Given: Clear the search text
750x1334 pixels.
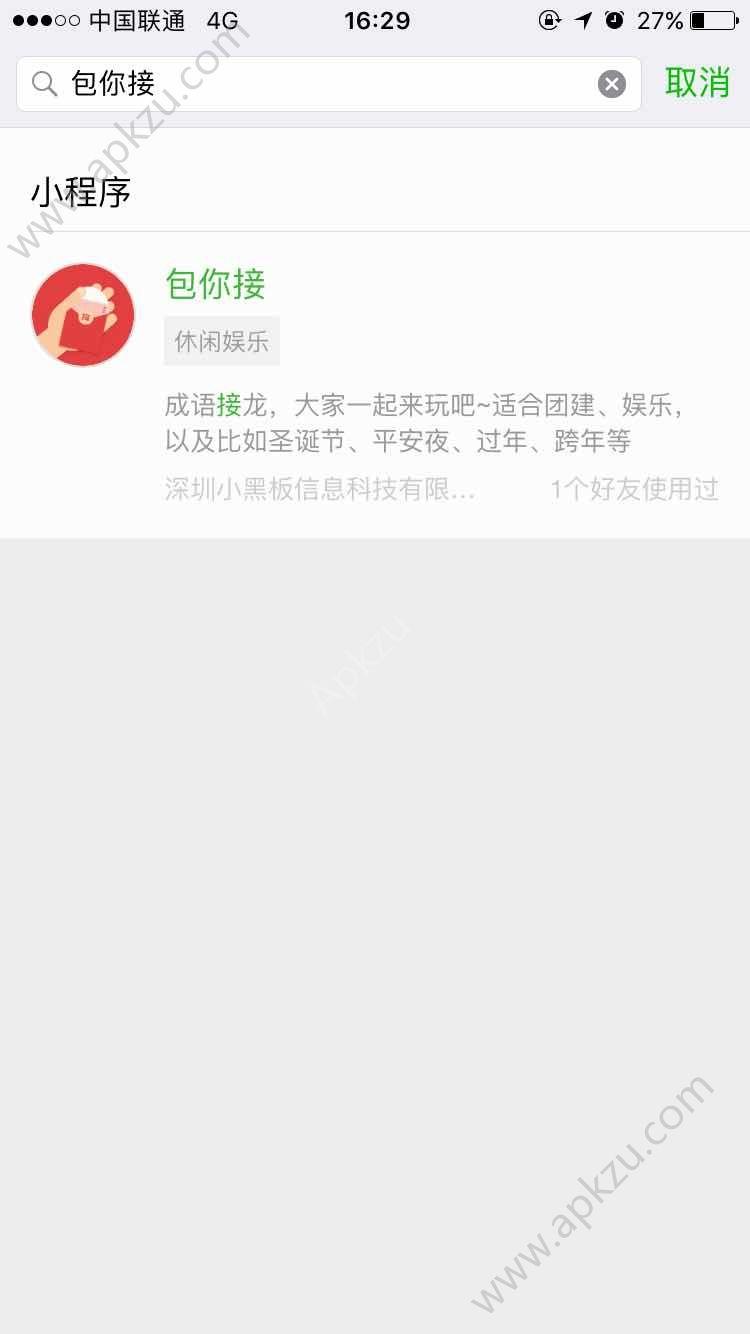Looking at the screenshot, I should point(612,84).
